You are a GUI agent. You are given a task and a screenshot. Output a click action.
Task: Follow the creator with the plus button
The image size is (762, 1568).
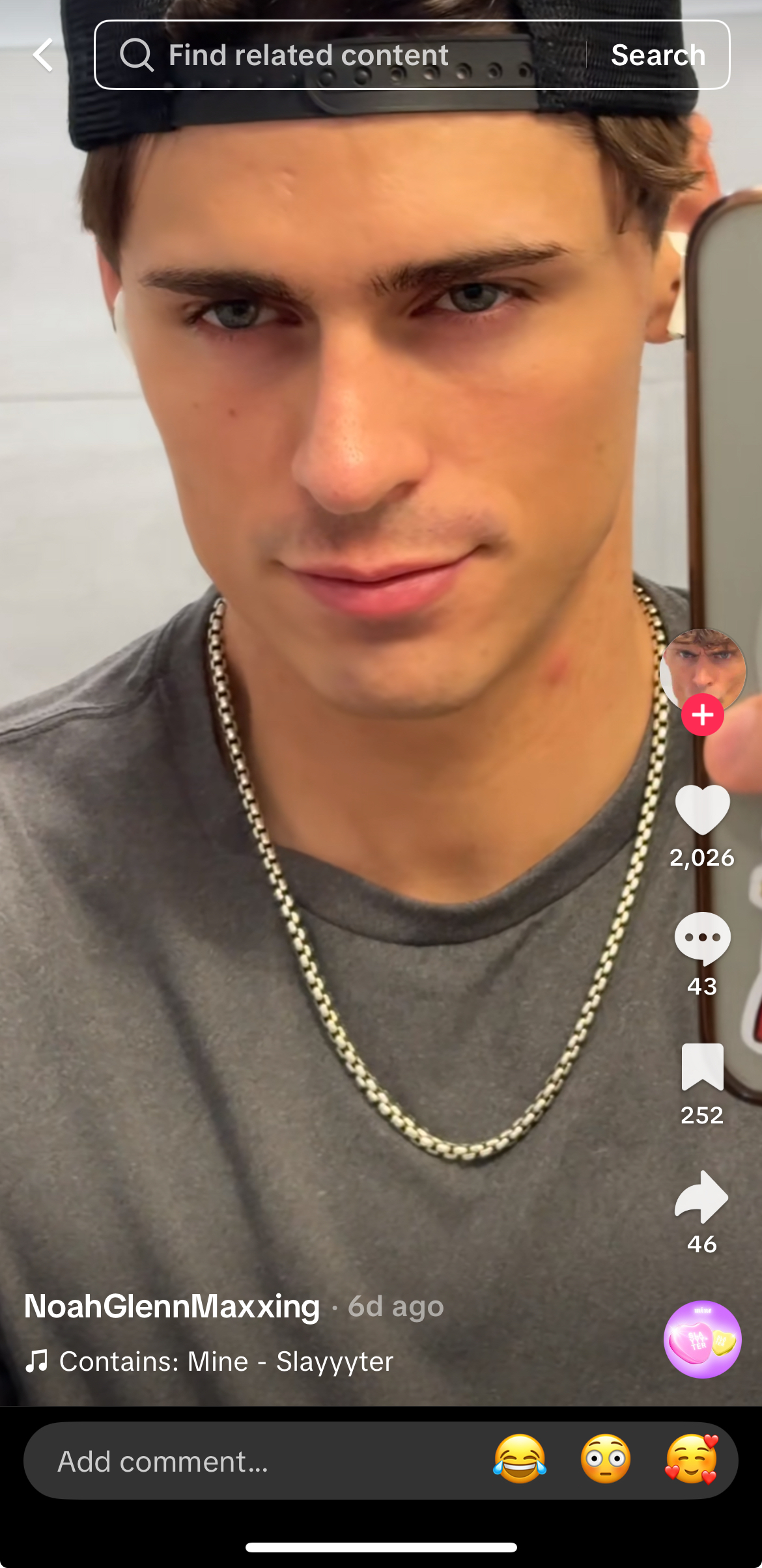702,715
